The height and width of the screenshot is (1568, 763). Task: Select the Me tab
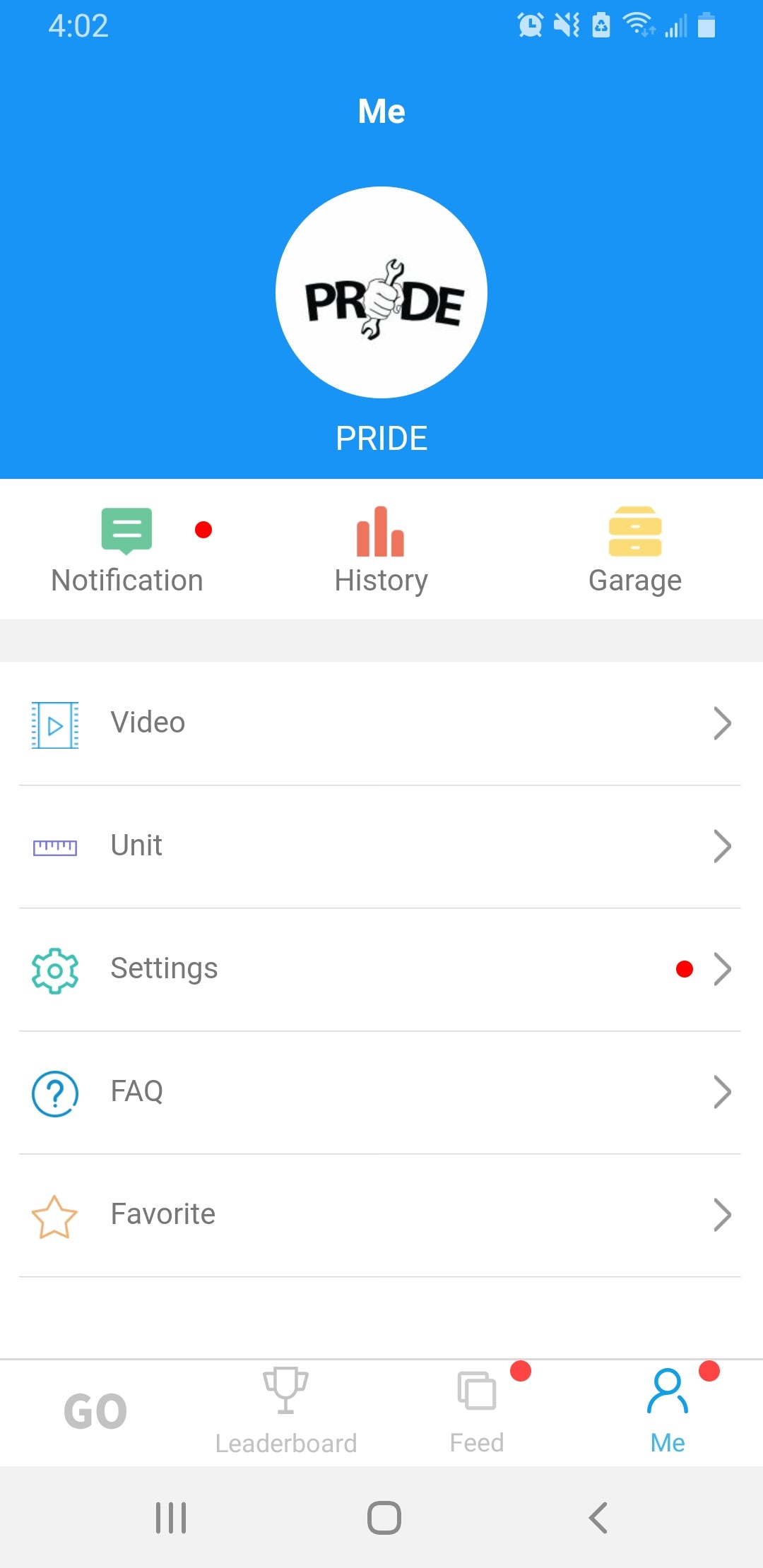click(x=668, y=1413)
